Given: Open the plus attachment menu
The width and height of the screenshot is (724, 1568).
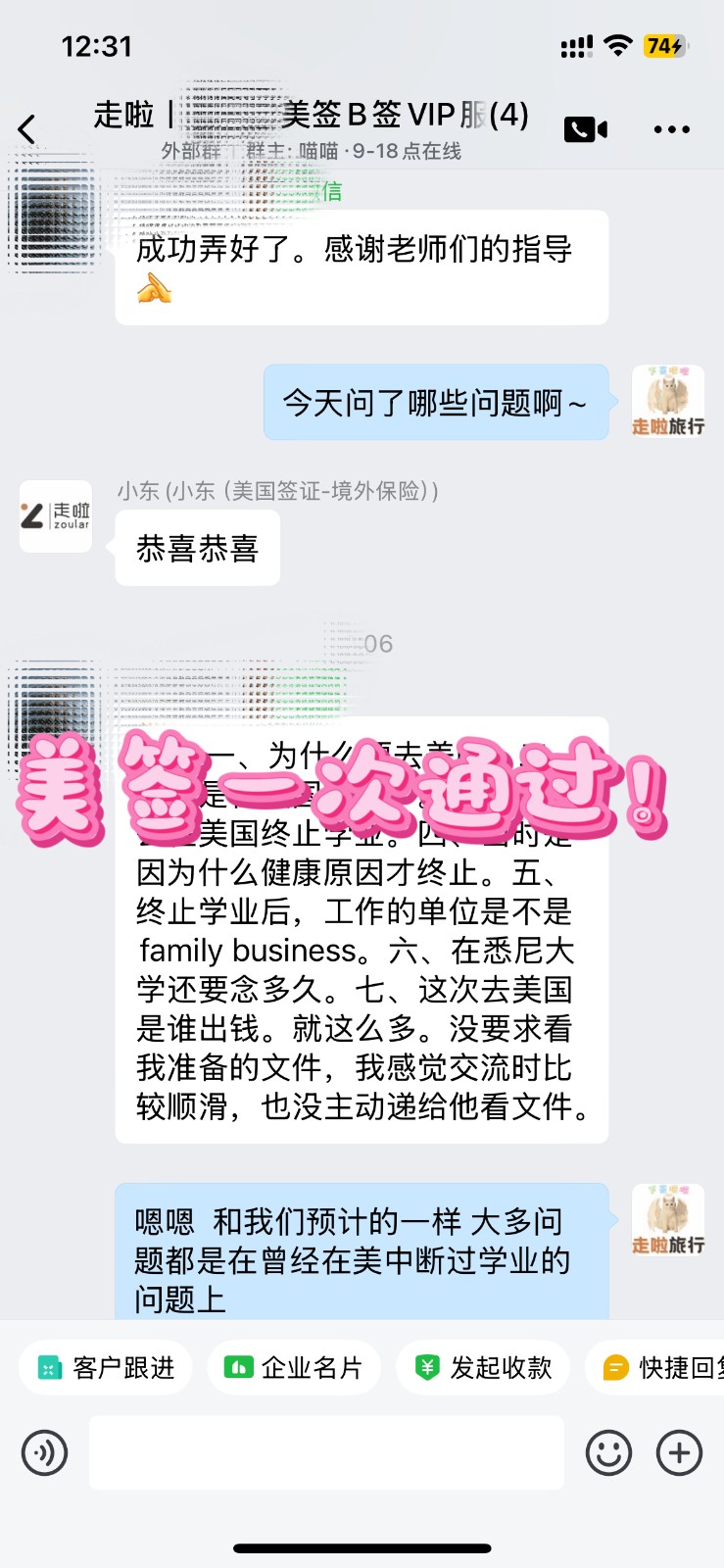Looking at the screenshot, I should (680, 1452).
